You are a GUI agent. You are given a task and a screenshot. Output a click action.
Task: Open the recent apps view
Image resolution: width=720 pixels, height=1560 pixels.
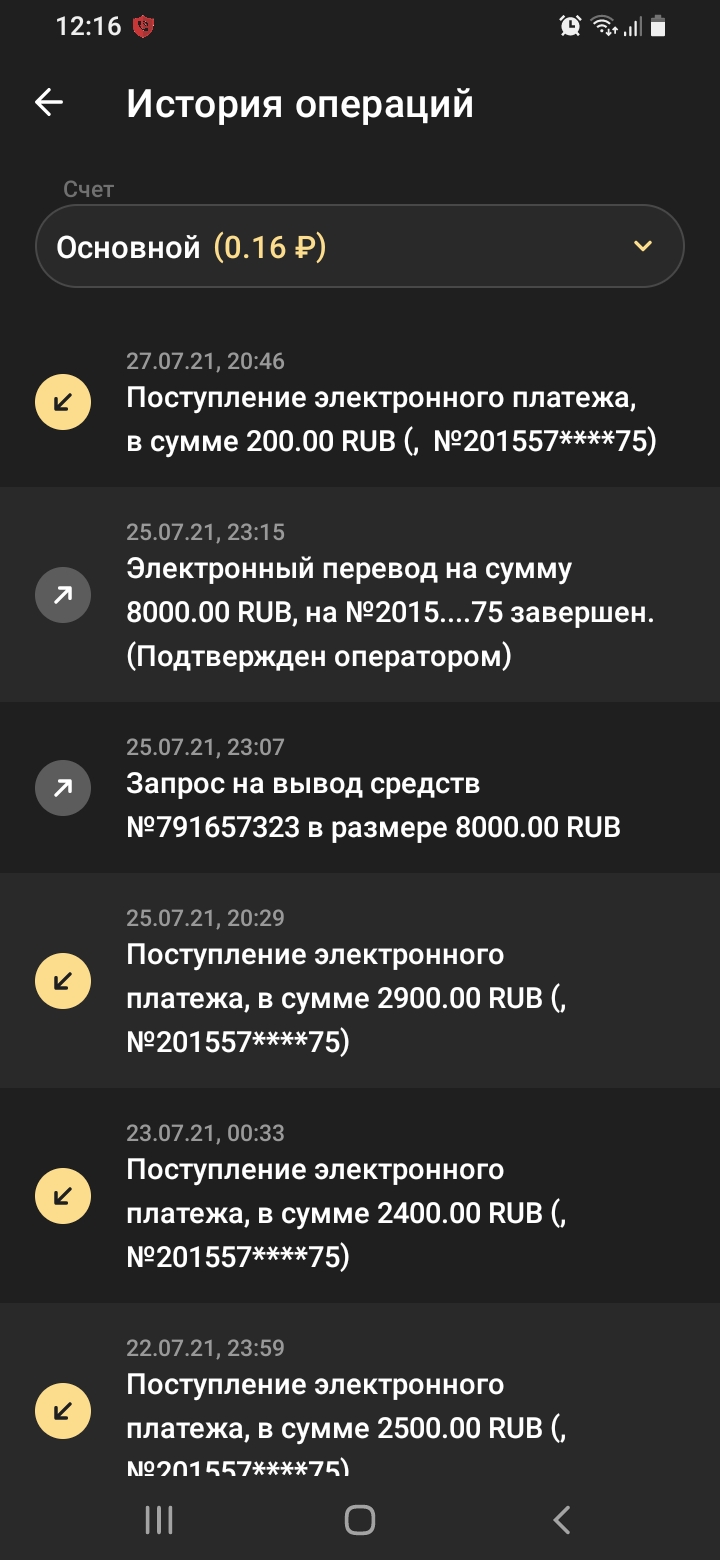[159, 1520]
